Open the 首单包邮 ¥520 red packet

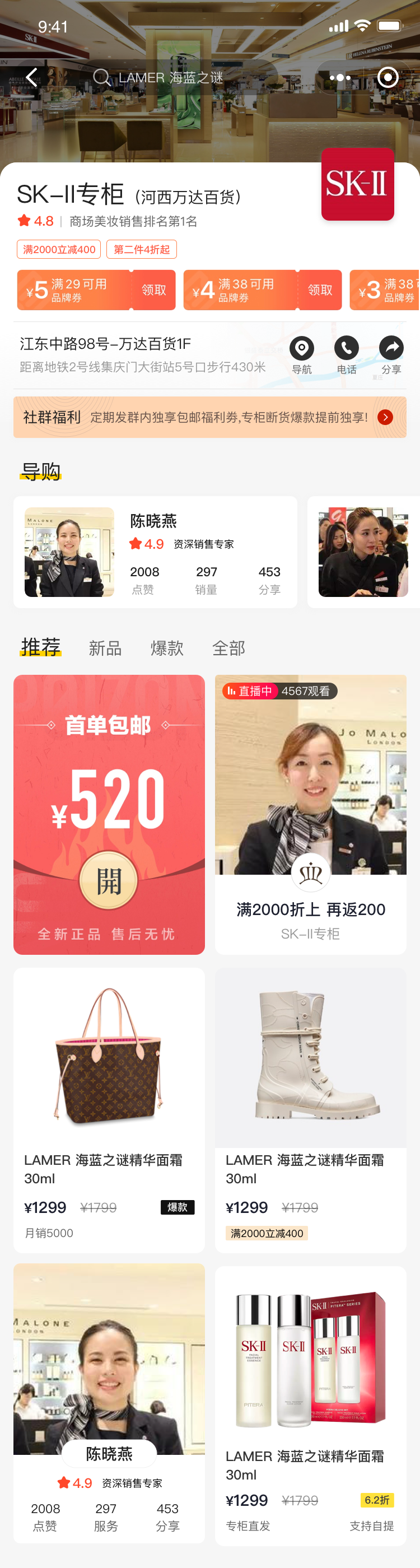coord(109,880)
